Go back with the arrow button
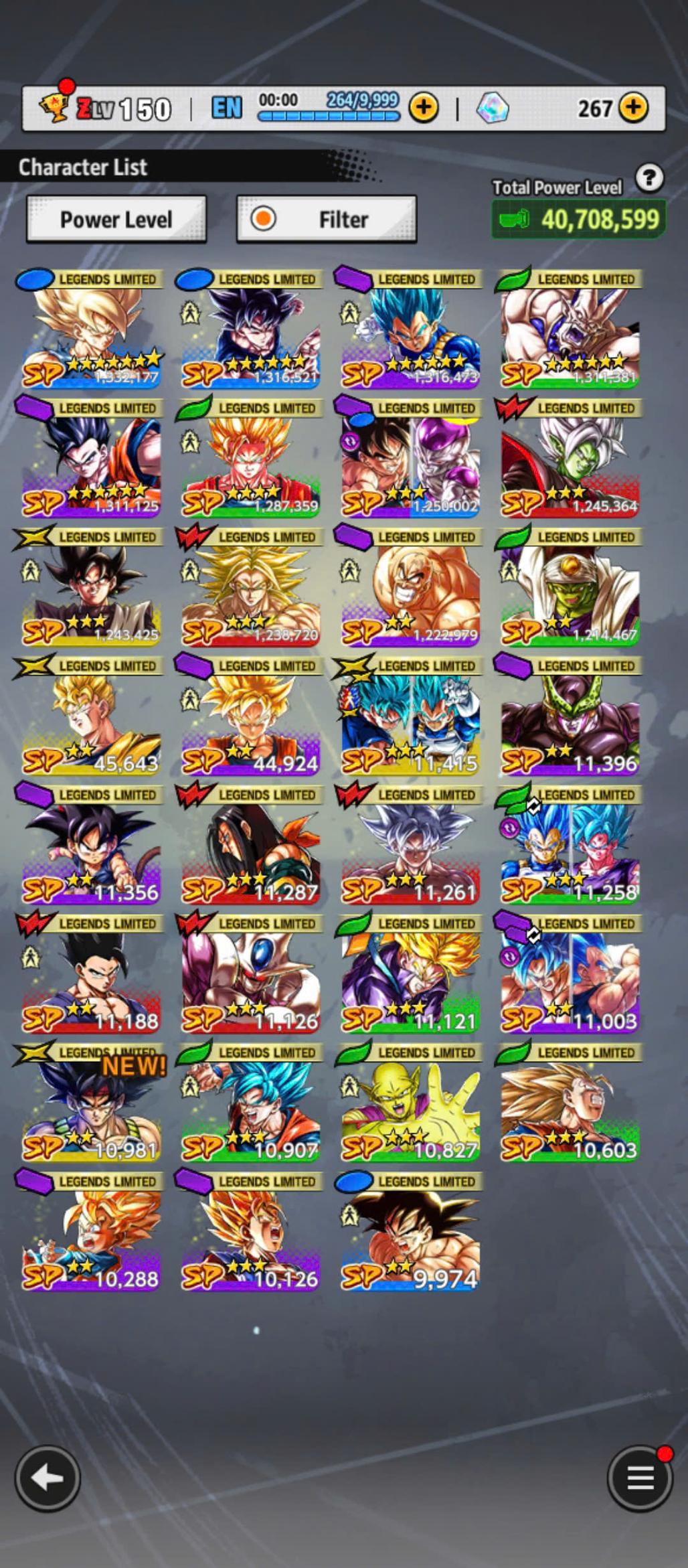This screenshot has height=1568, width=688. click(48, 1478)
